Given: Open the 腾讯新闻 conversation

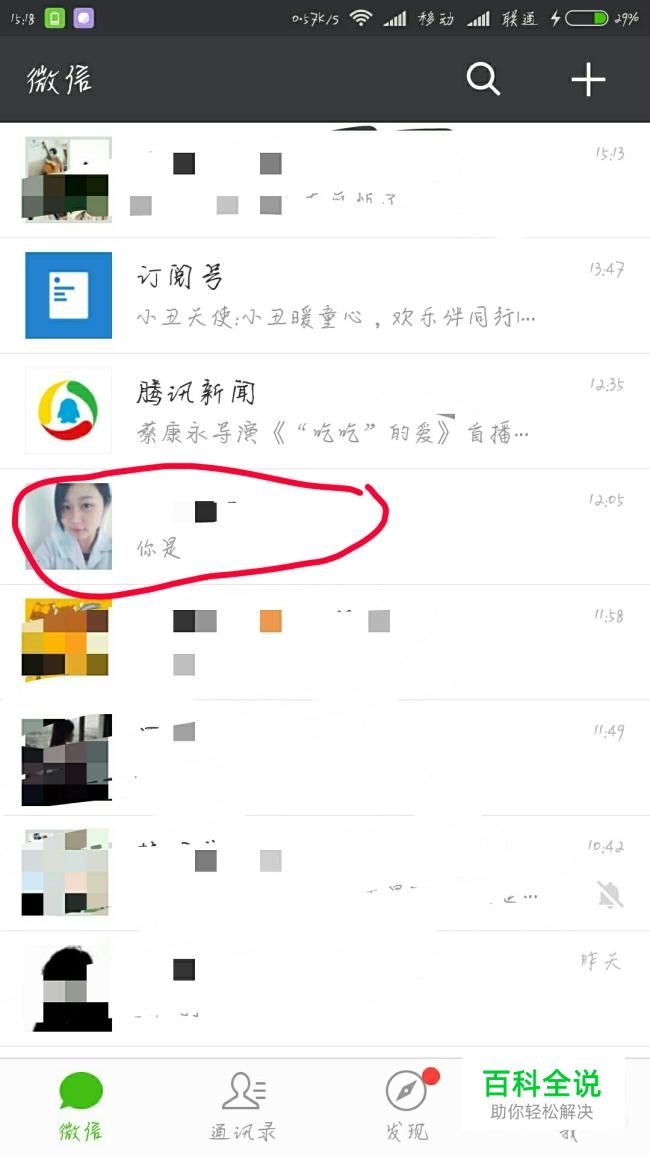Looking at the screenshot, I should click(x=325, y=411).
